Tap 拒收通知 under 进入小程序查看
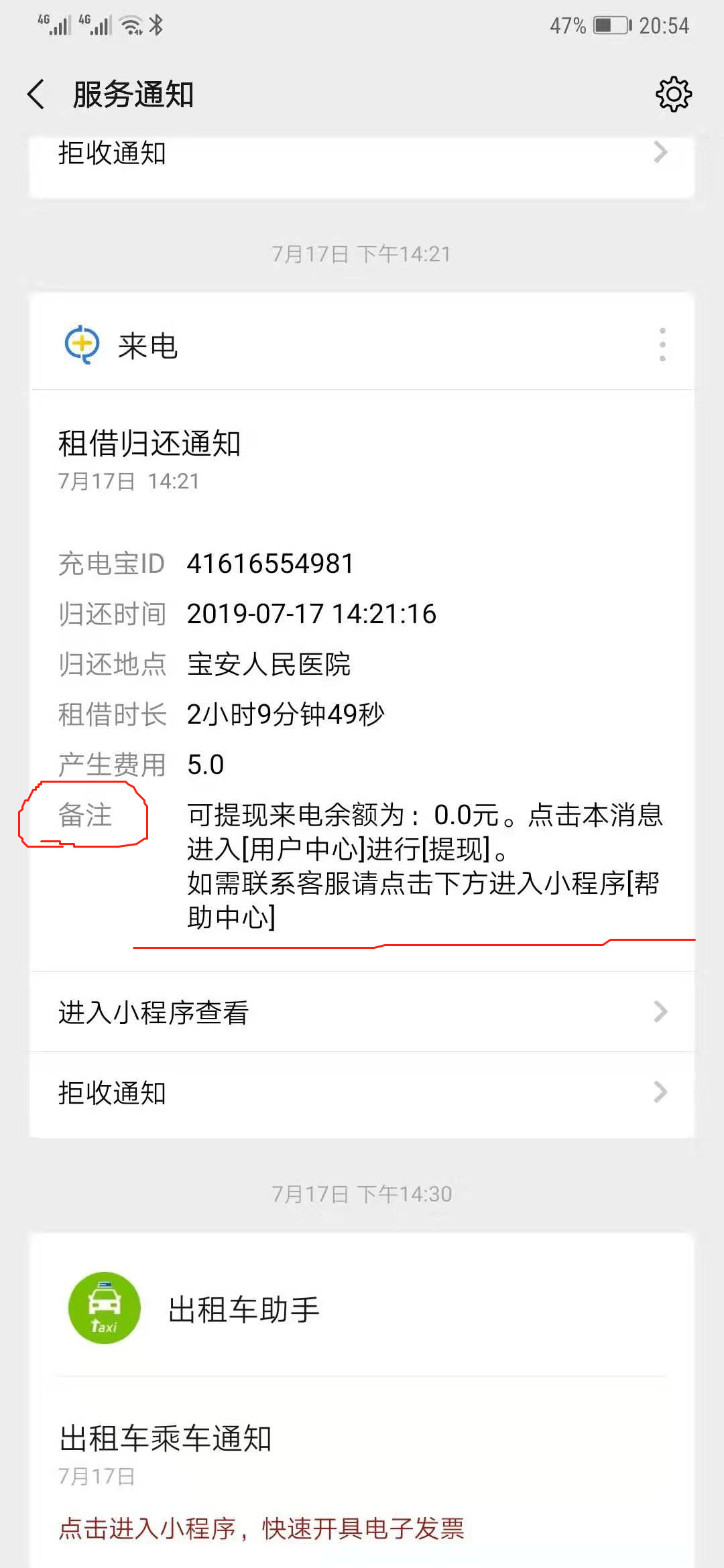 coord(362,1093)
